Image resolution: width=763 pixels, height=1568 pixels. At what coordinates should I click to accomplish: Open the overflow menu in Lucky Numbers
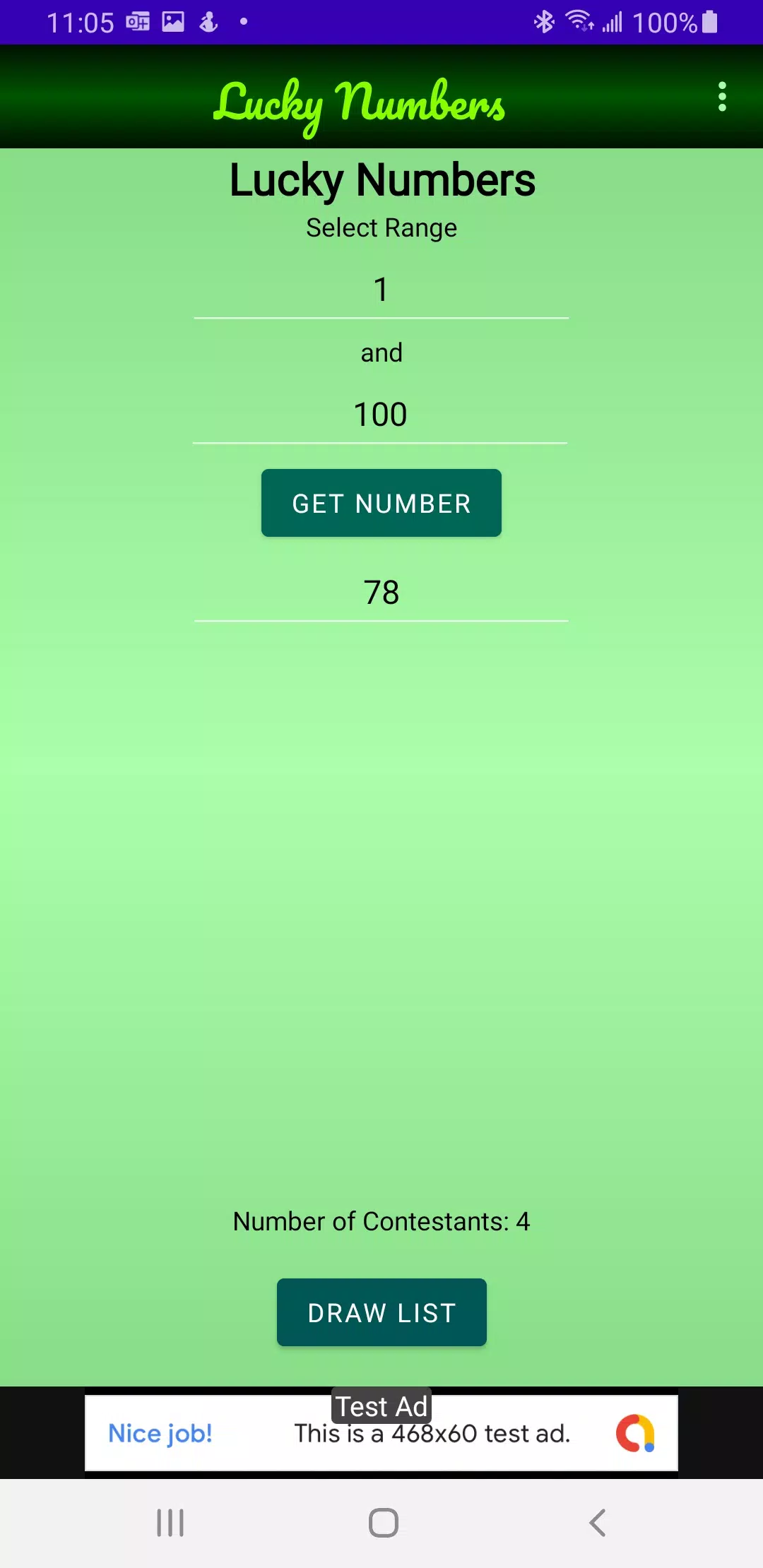[722, 97]
